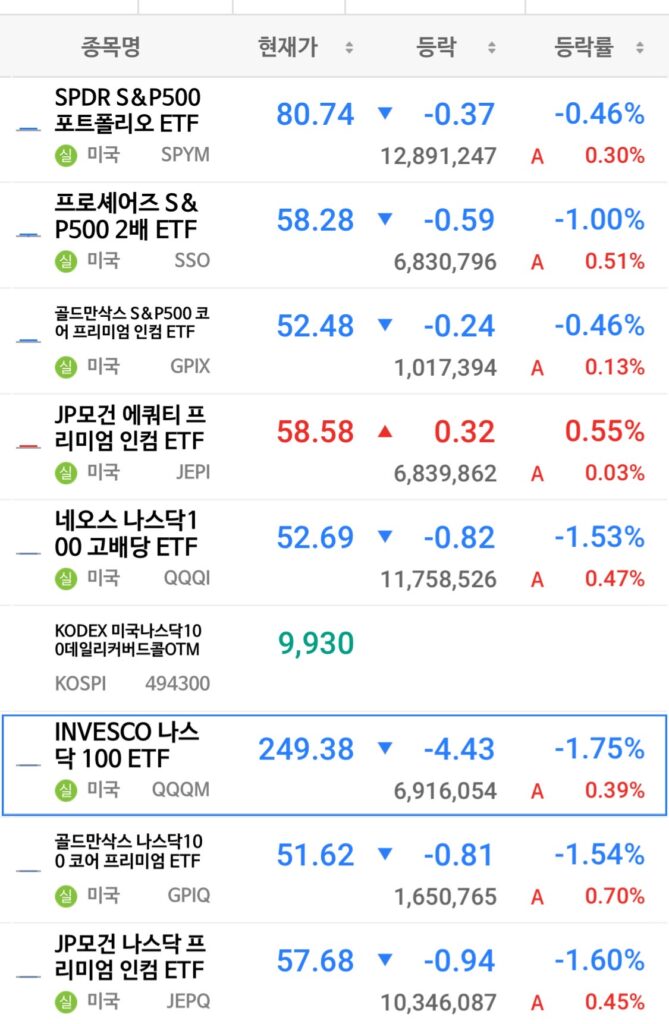669x1024 pixels.
Task: View JP모건 나스닥 프리미엄 인컴 ETF
Action: pyautogui.click(x=130, y=957)
